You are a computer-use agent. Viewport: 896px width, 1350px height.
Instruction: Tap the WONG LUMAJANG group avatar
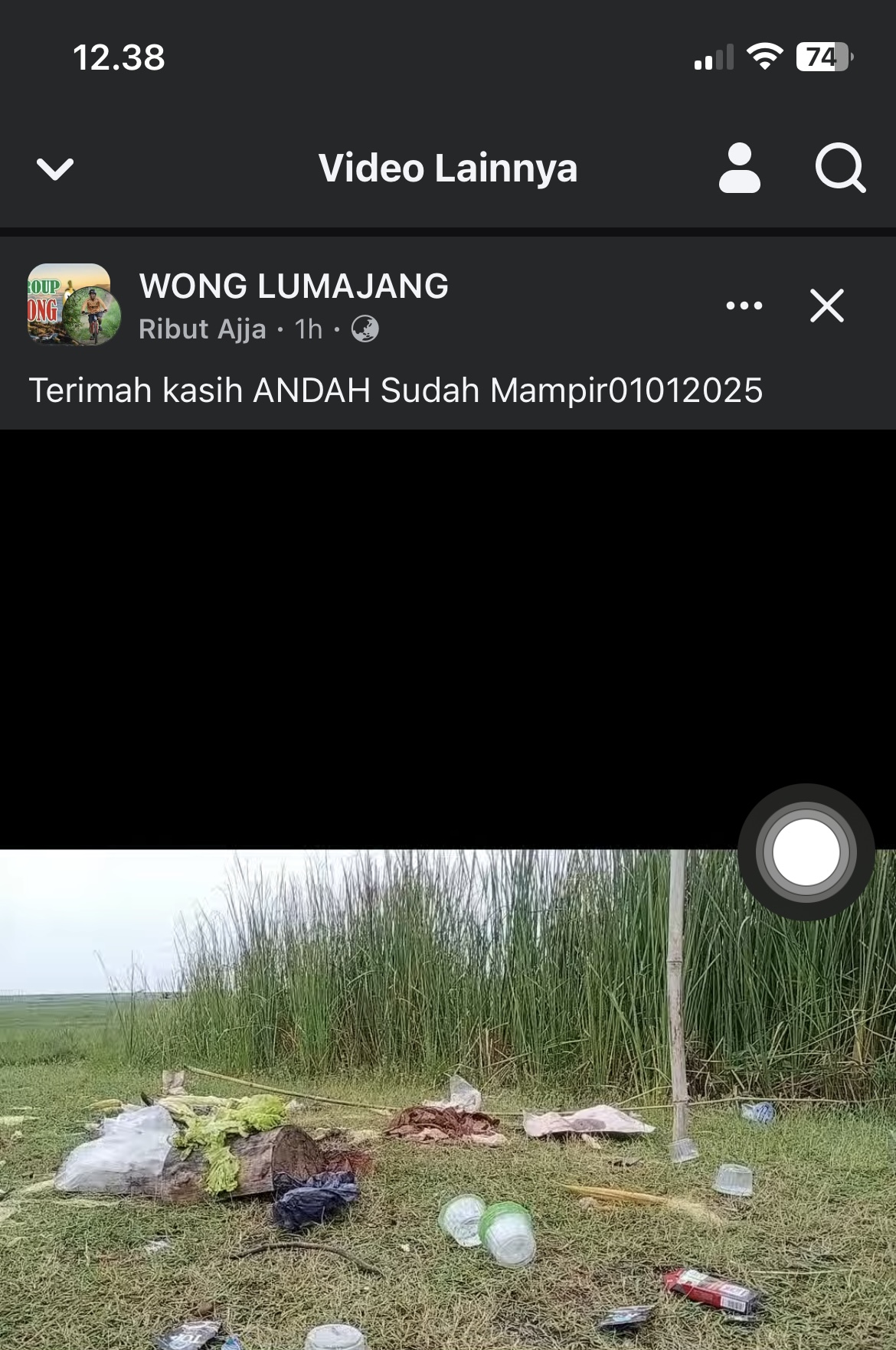pos(74,305)
